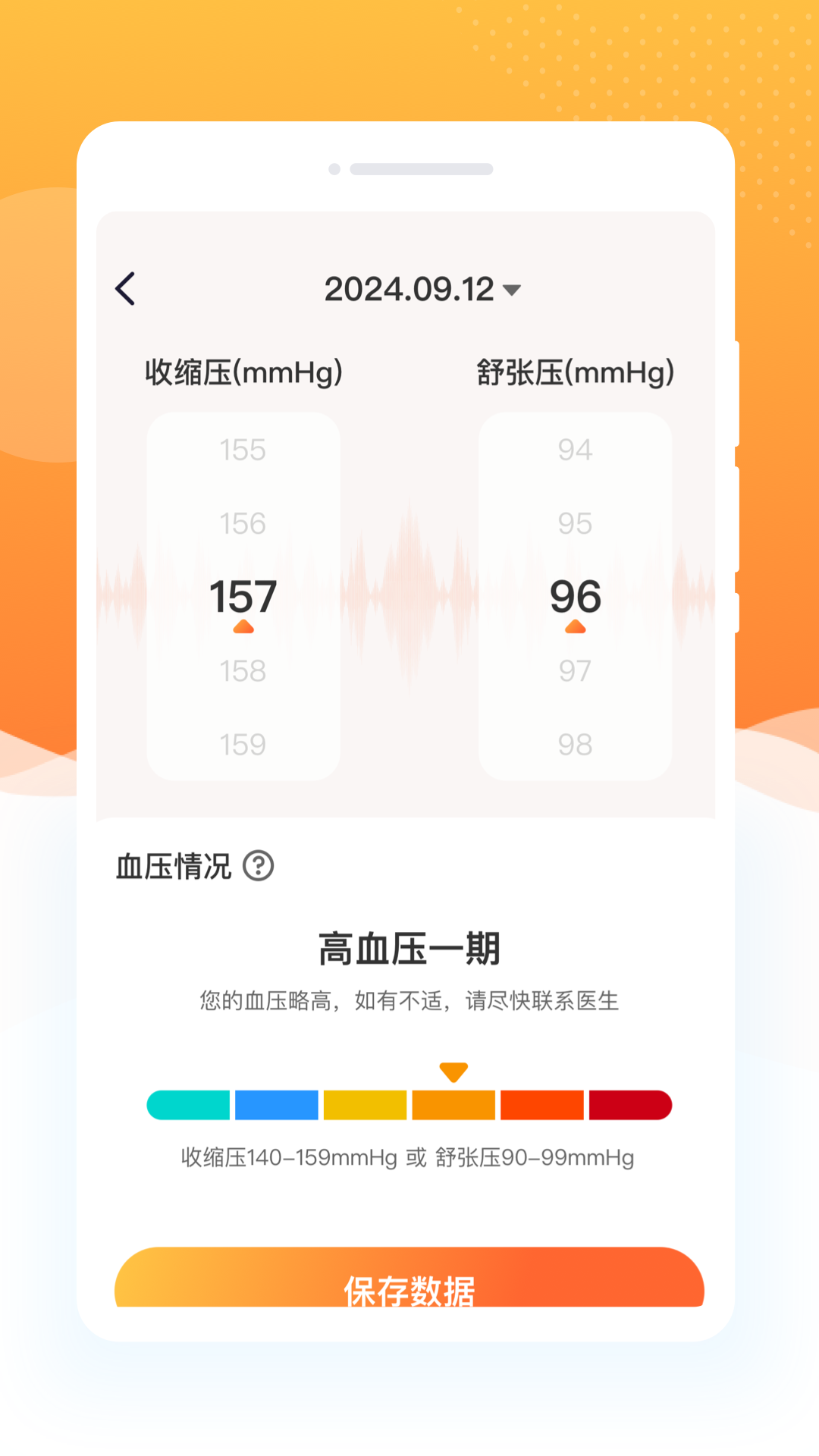Expand the 血压情况 section details
Image resolution: width=819 pixels, height=1456 pixels.
[173, 864]
